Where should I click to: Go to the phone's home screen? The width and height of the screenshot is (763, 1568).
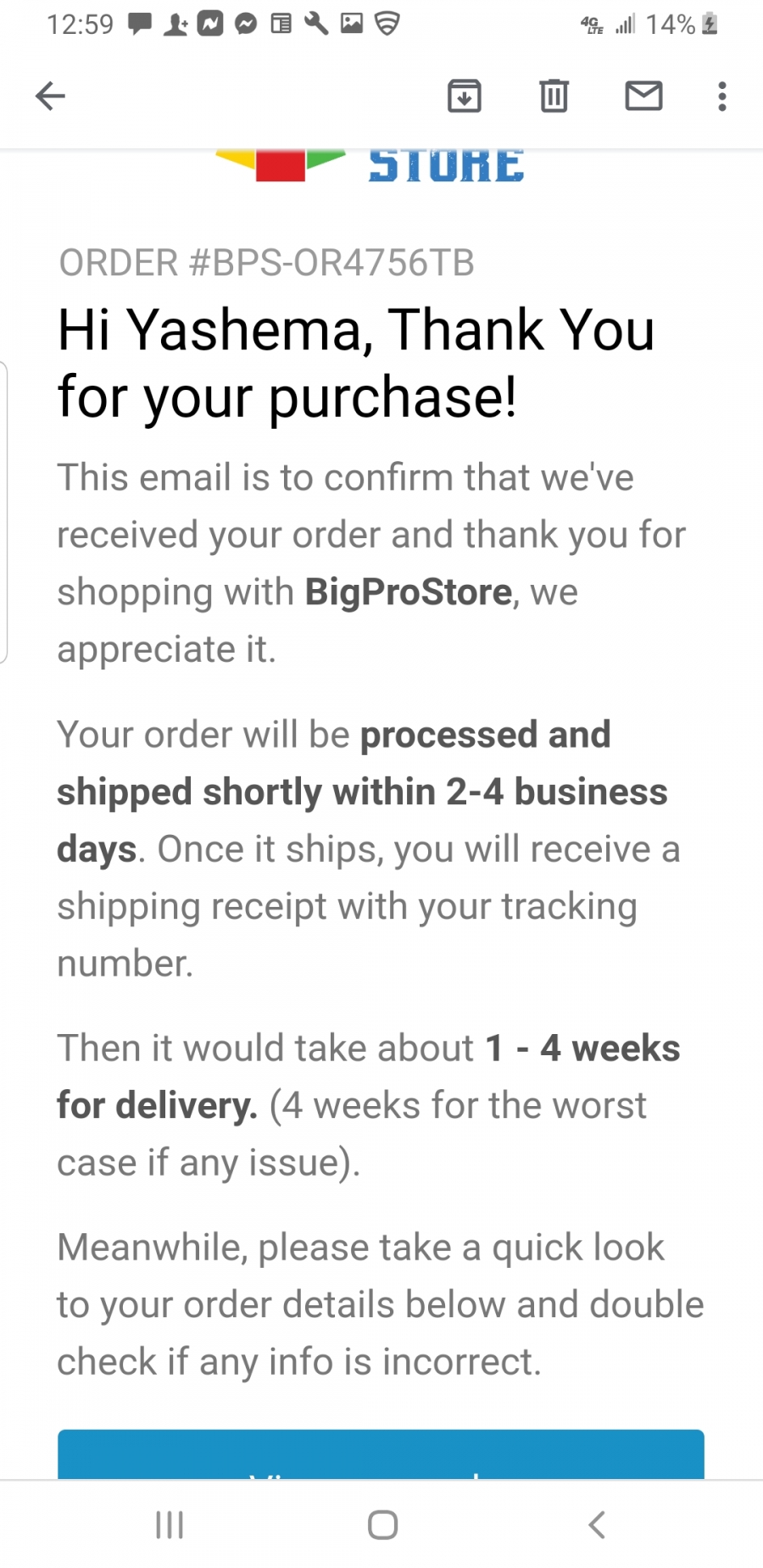click(382, 1525)
